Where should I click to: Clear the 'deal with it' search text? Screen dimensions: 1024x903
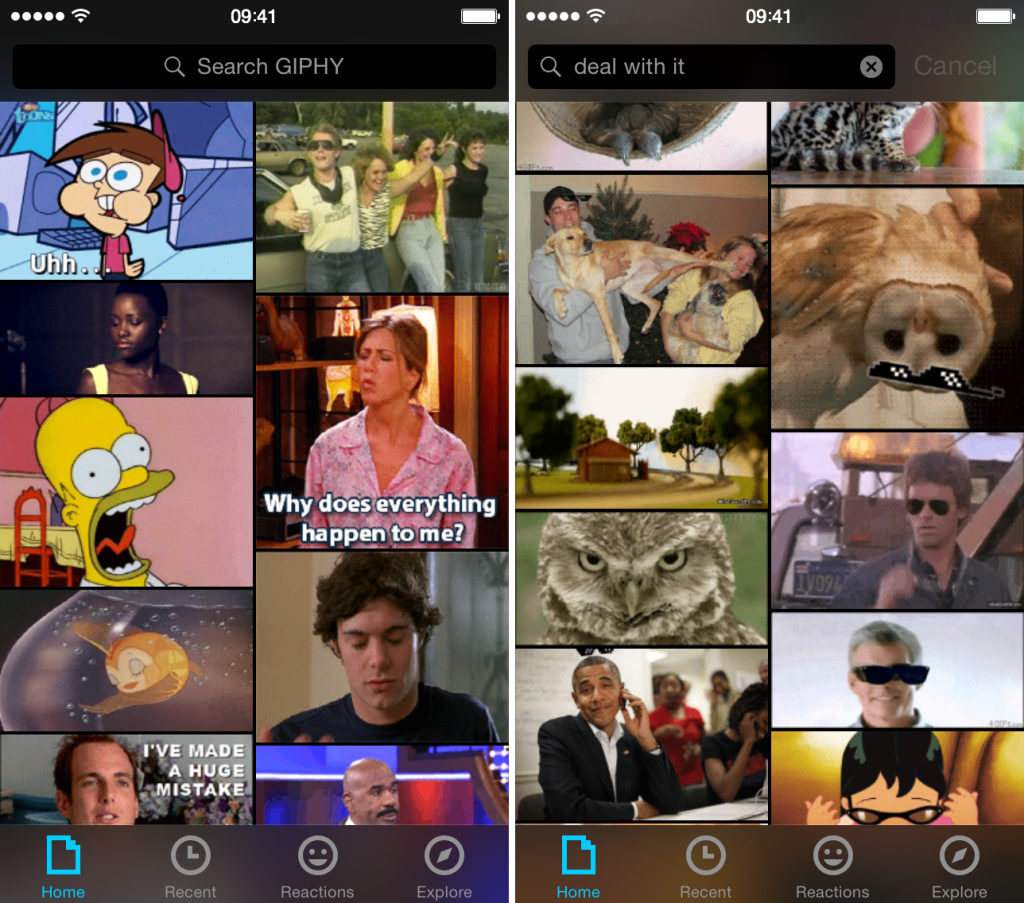pyautogui.click(x=871, y=67)
